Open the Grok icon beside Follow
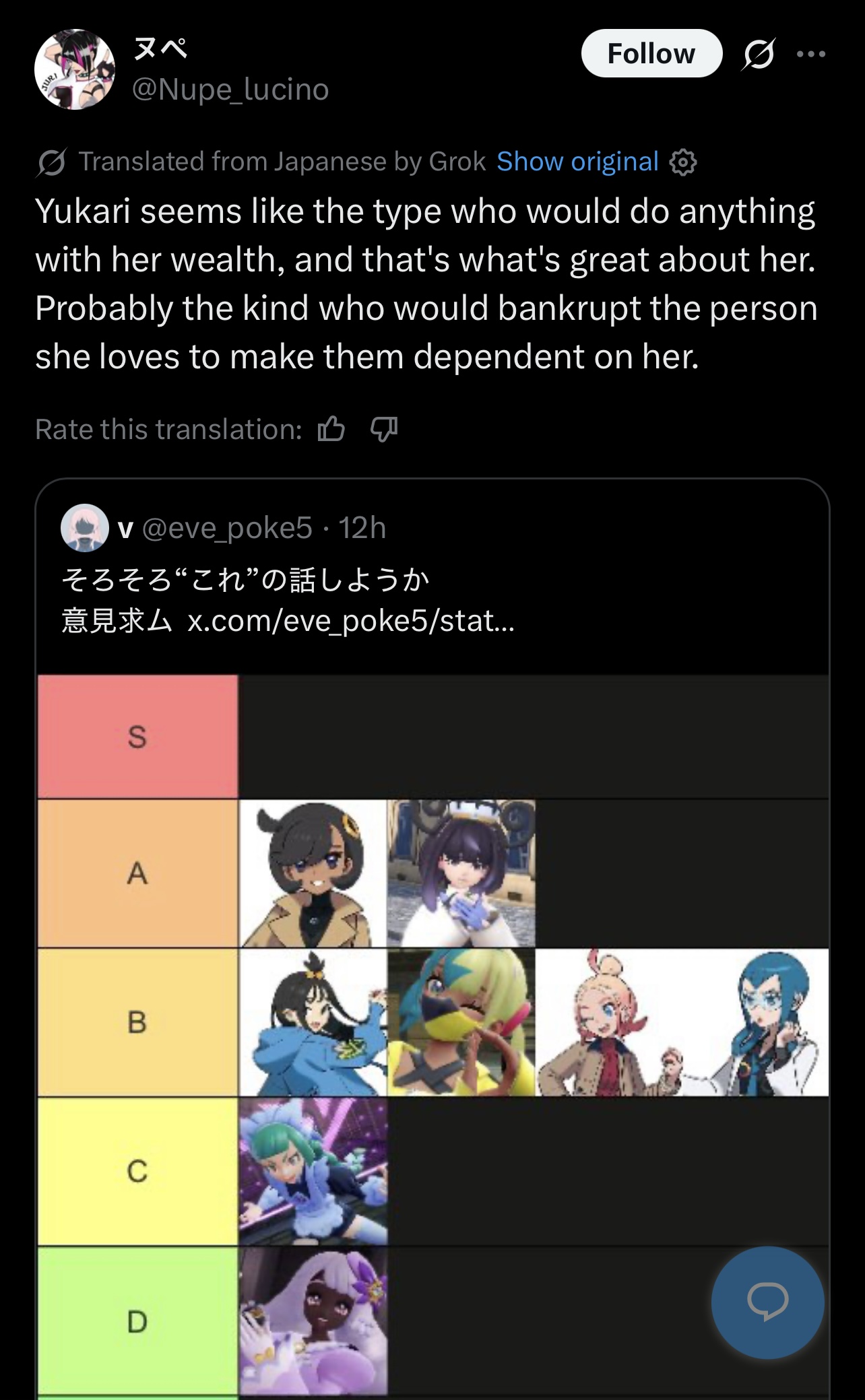The width and height of the screenshot is (865, 1400). coord(759,55)
